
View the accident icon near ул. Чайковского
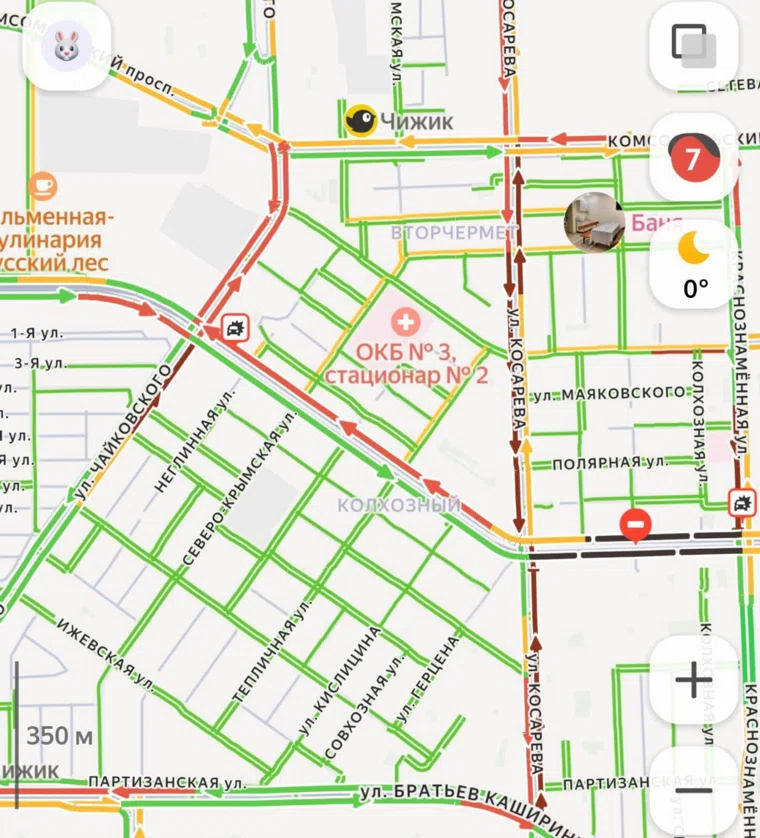point(236,327)
